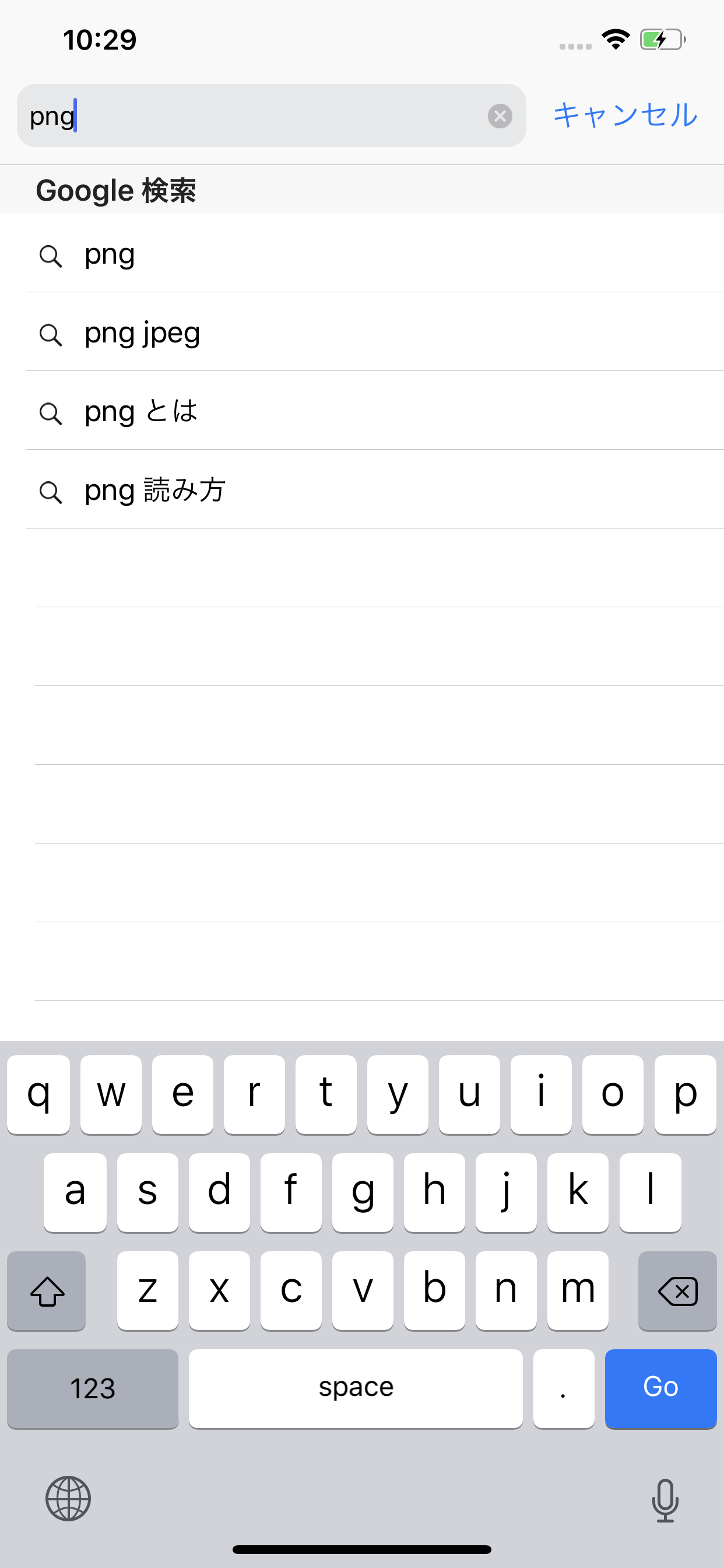Focus the search field containing png
The height and width of the screenshot is (1568, 724).
click(x=255, y=116)
